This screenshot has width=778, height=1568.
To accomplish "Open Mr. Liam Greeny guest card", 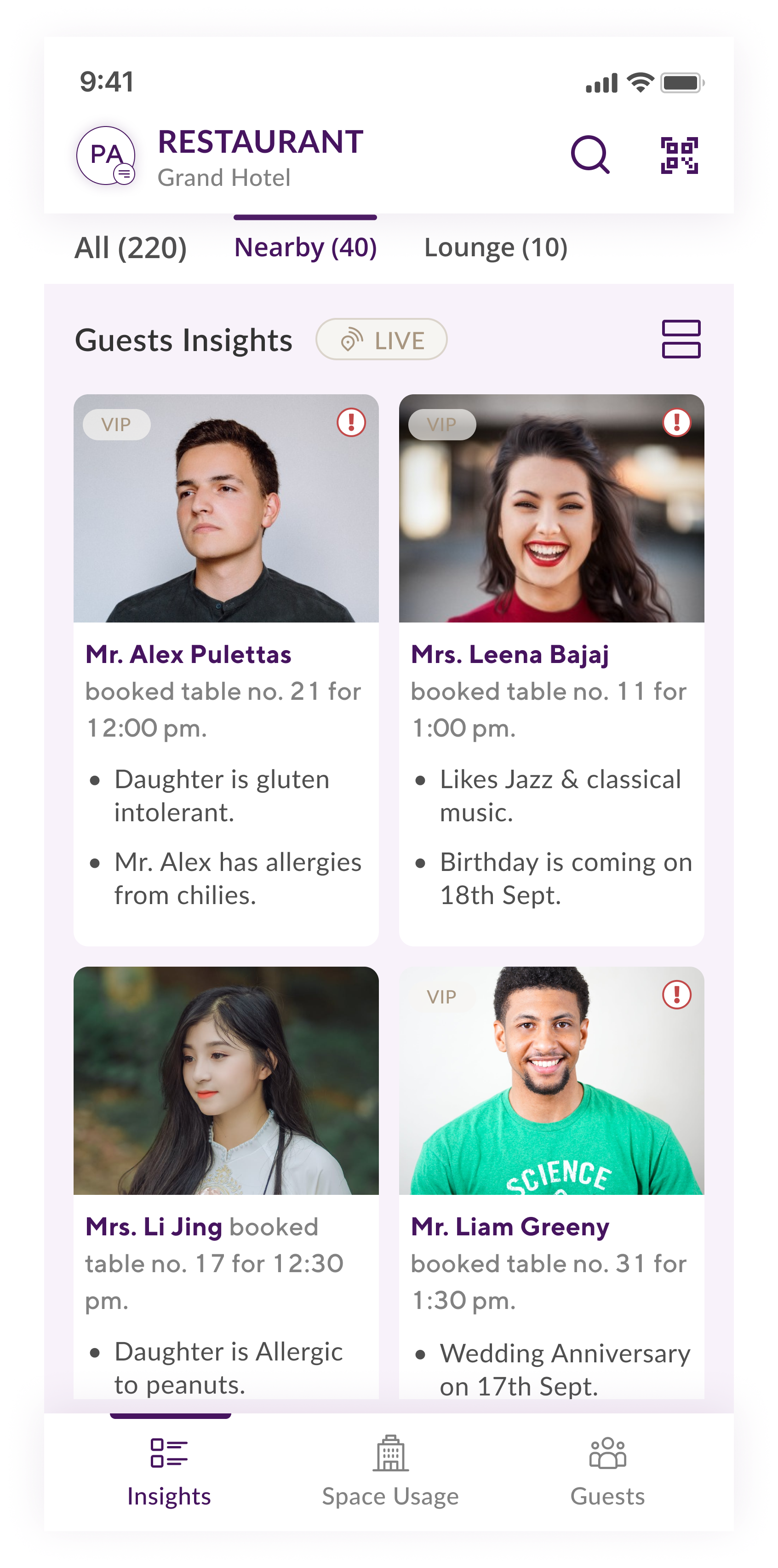I will 551,1181.
